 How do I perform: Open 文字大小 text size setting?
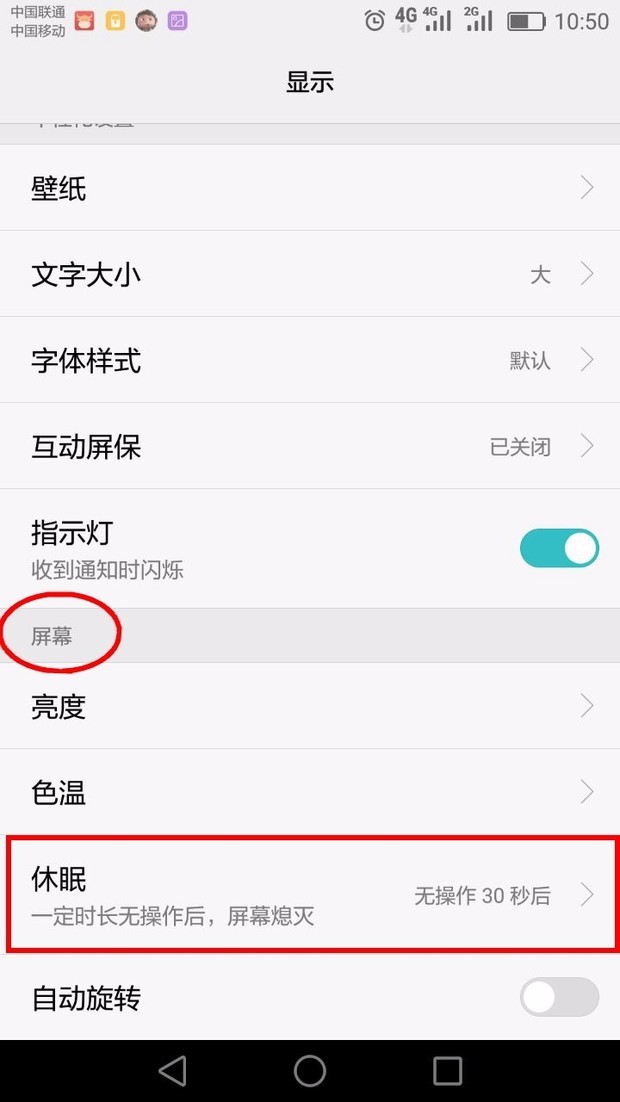pos(310,273)
